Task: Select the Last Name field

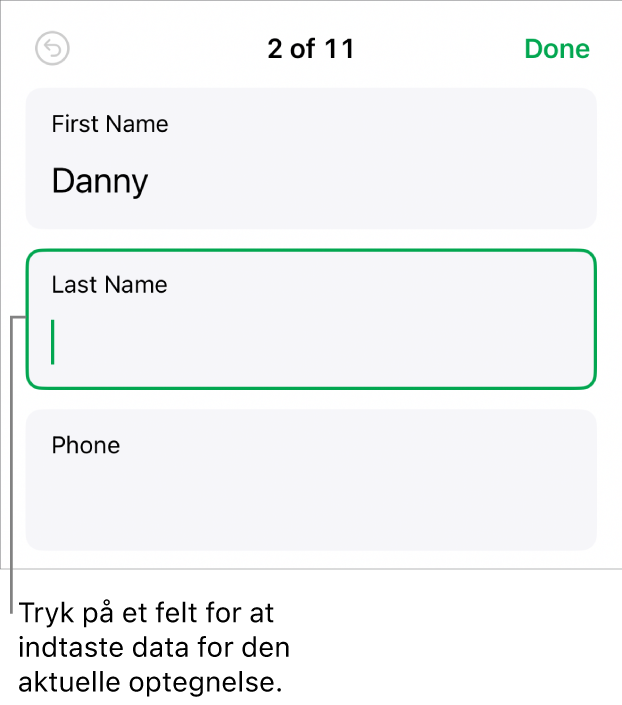Action: 310,320
